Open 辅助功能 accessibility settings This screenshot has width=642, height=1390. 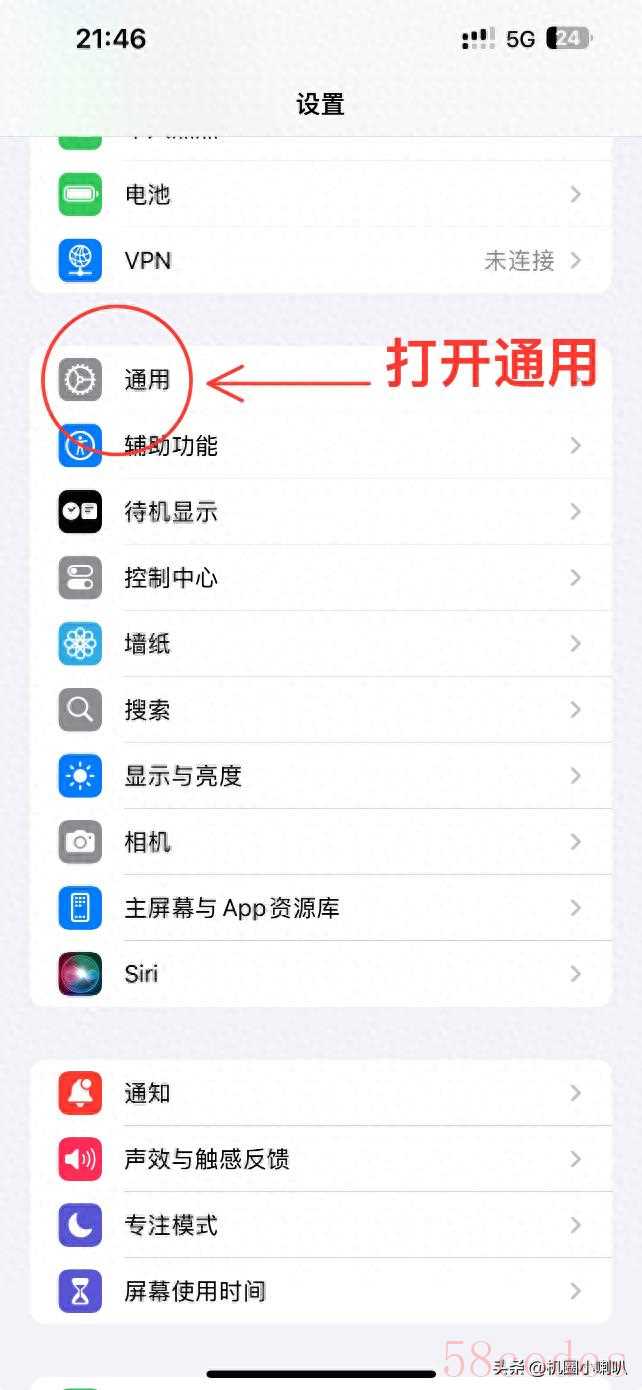click(x=320, y=445)
